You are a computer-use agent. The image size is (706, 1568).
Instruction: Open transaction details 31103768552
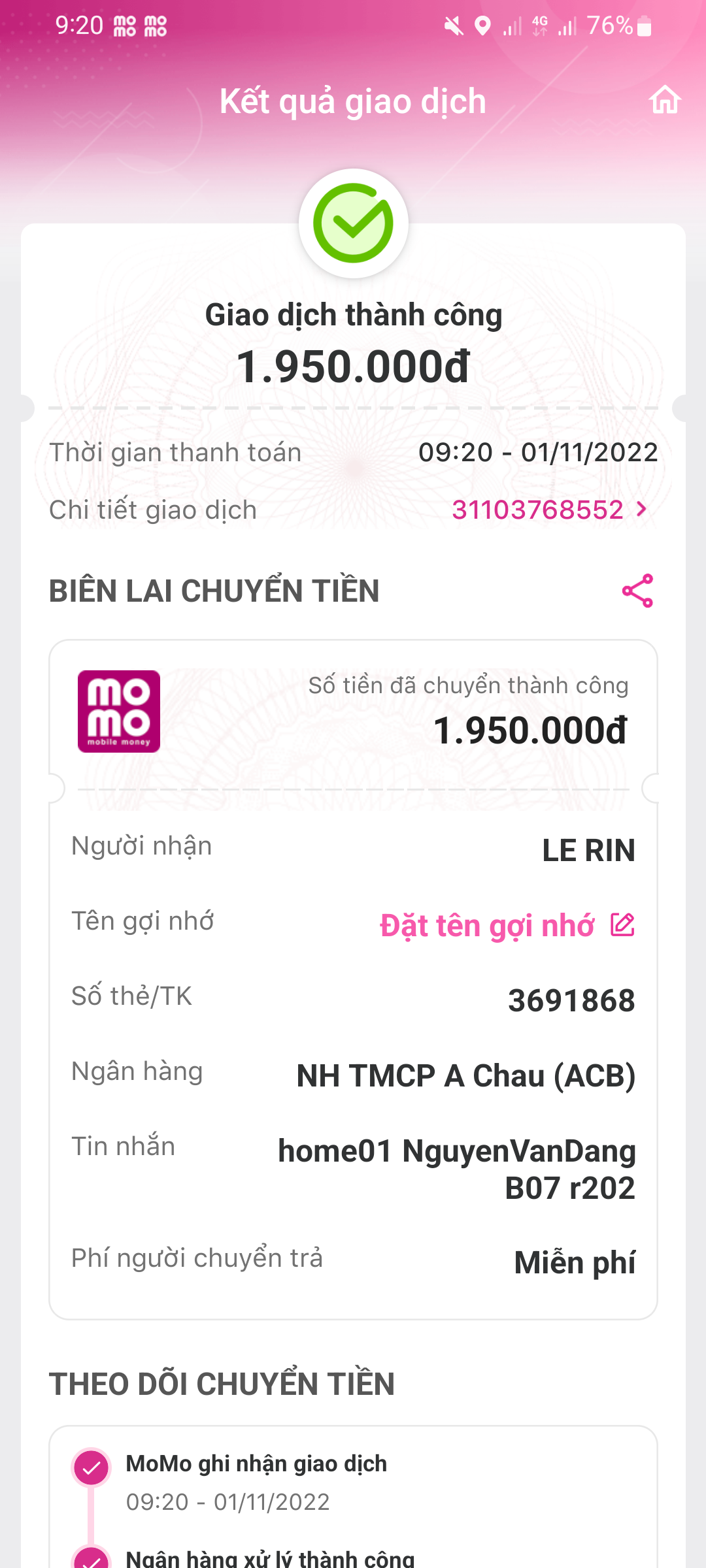548,510
